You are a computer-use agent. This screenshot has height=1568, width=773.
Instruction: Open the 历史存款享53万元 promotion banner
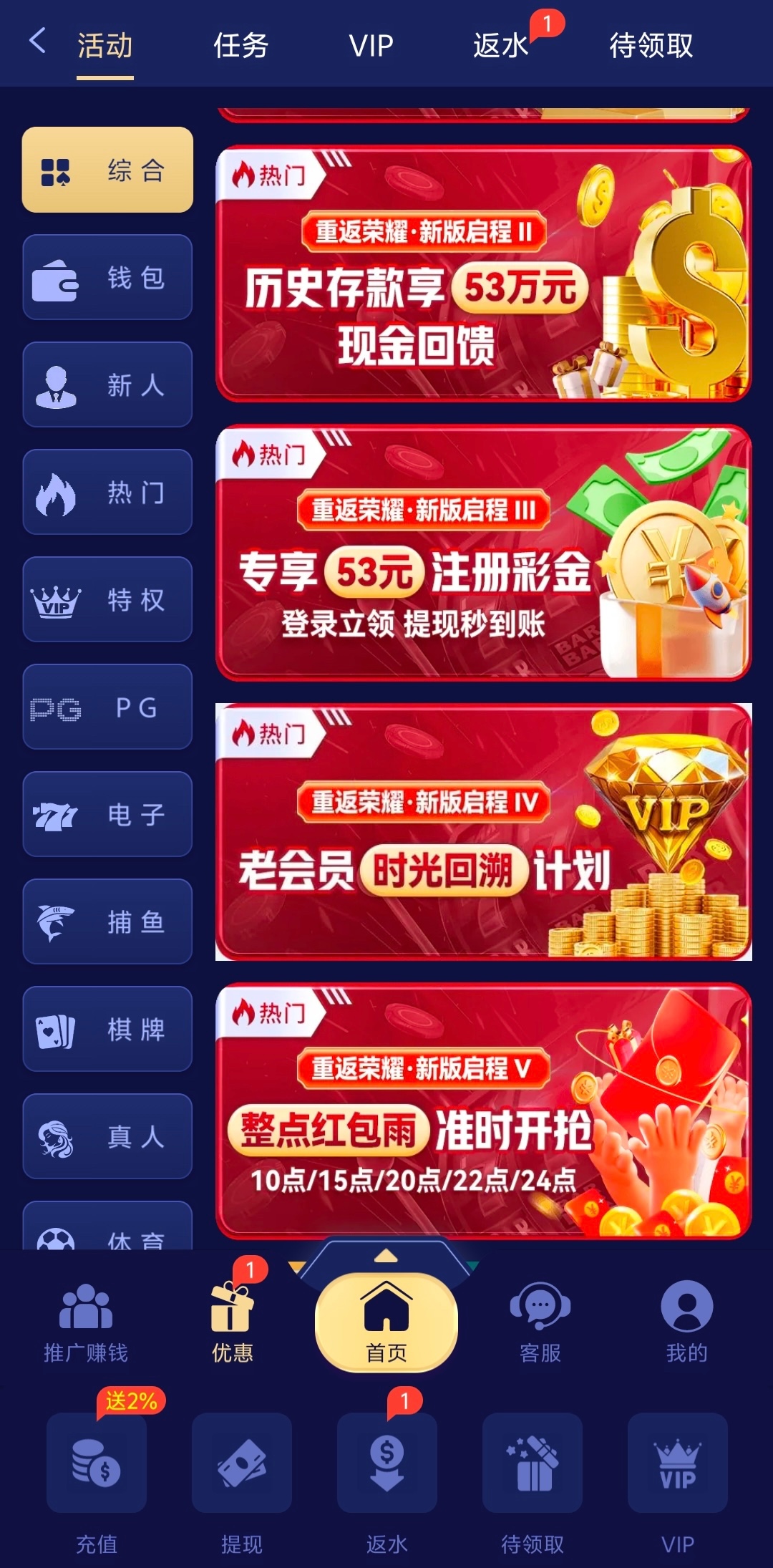click(483, 274)
